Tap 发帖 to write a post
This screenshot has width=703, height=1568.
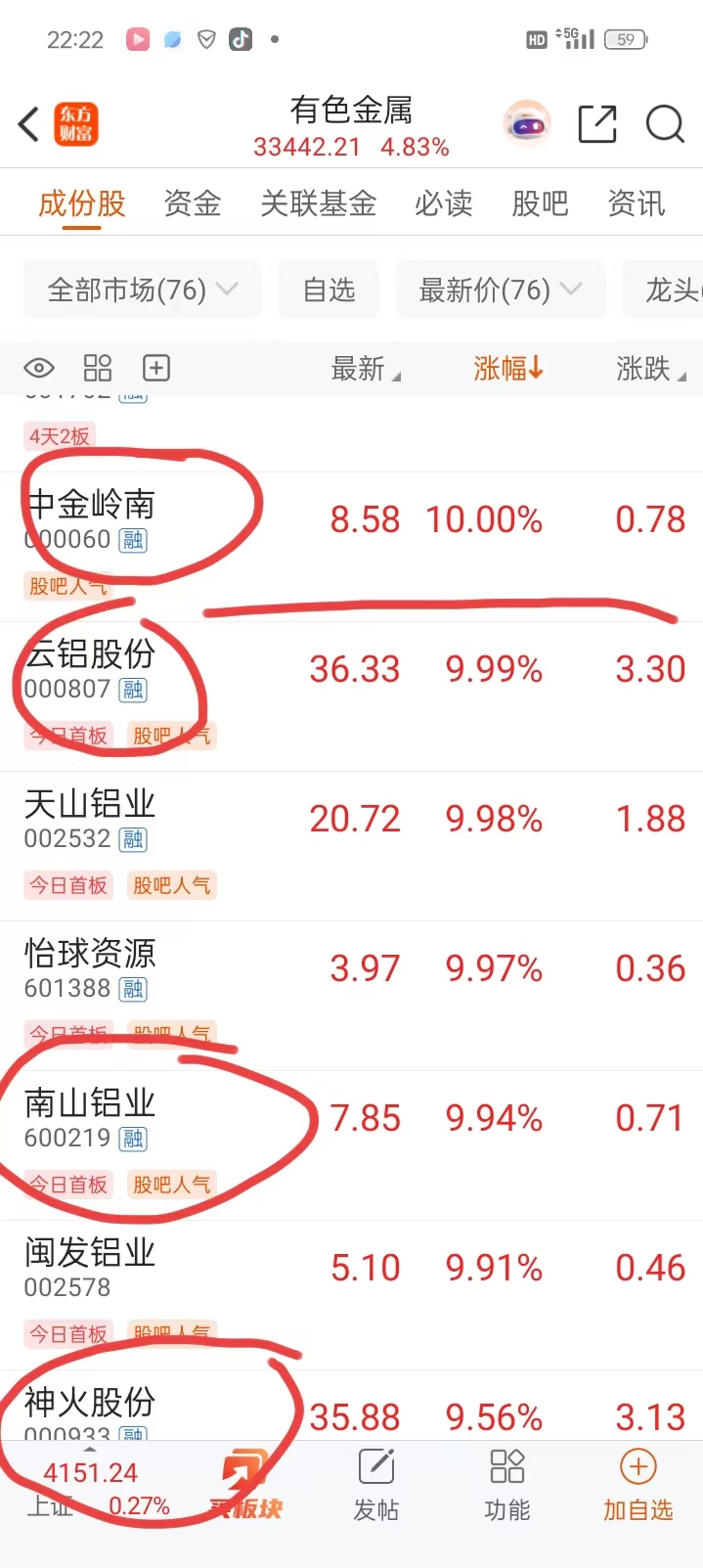pos(376,1484)
